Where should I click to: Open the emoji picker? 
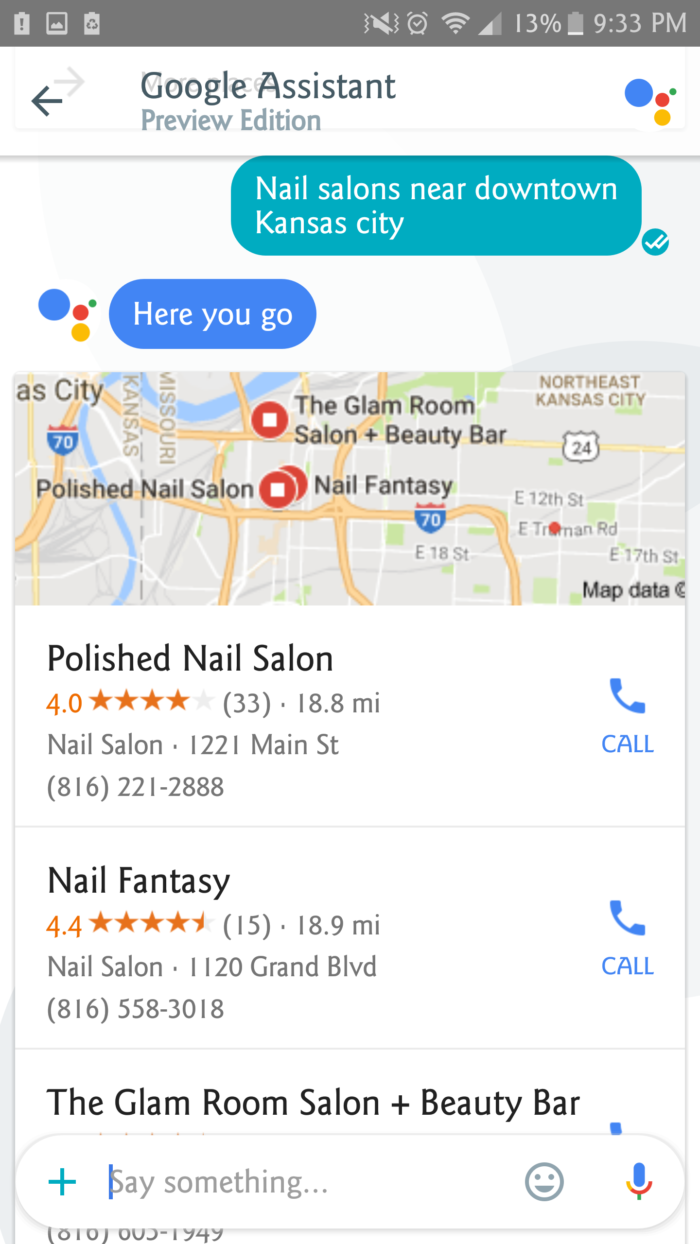[x=545, y=1183]
